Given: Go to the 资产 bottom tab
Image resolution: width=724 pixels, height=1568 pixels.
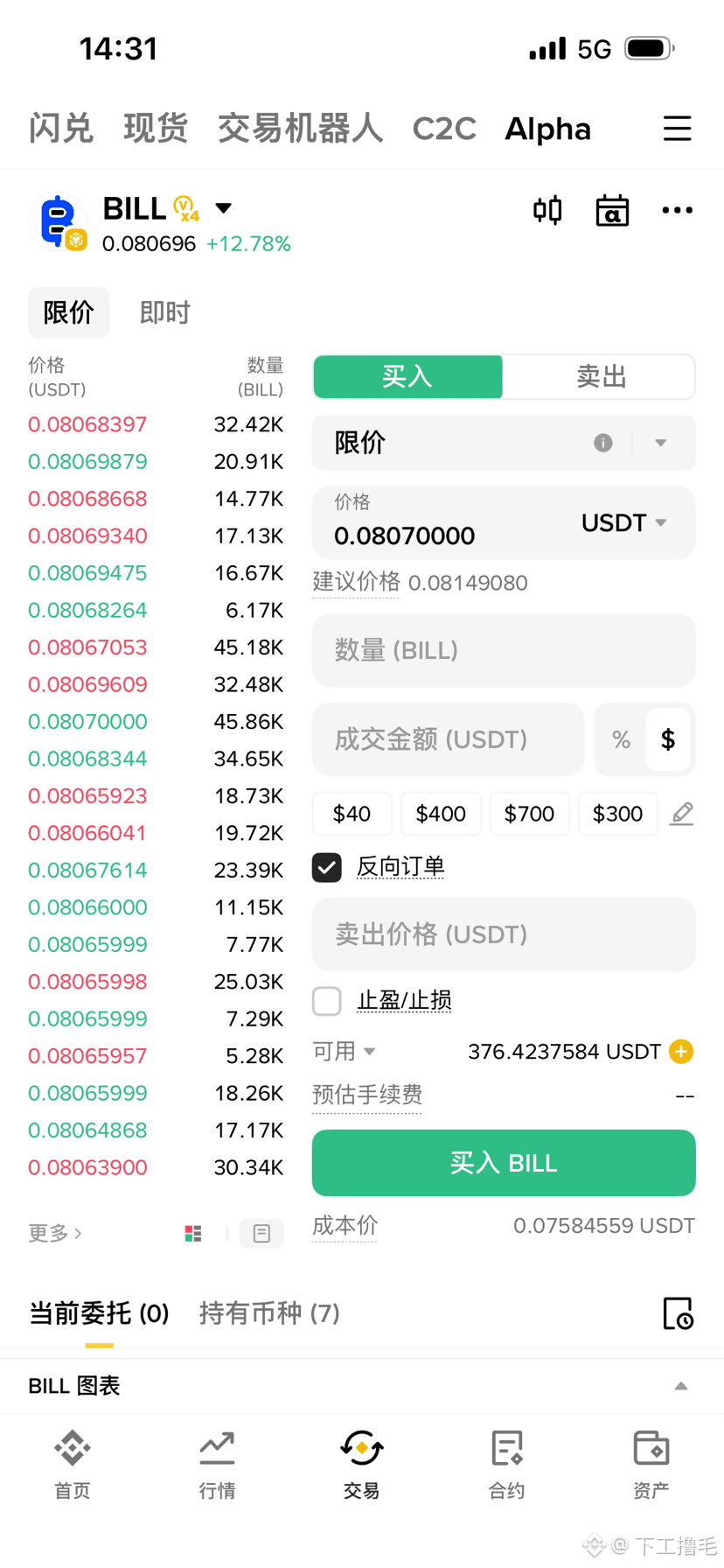Looking at the screenshot, I should (x=651, y=1464).
